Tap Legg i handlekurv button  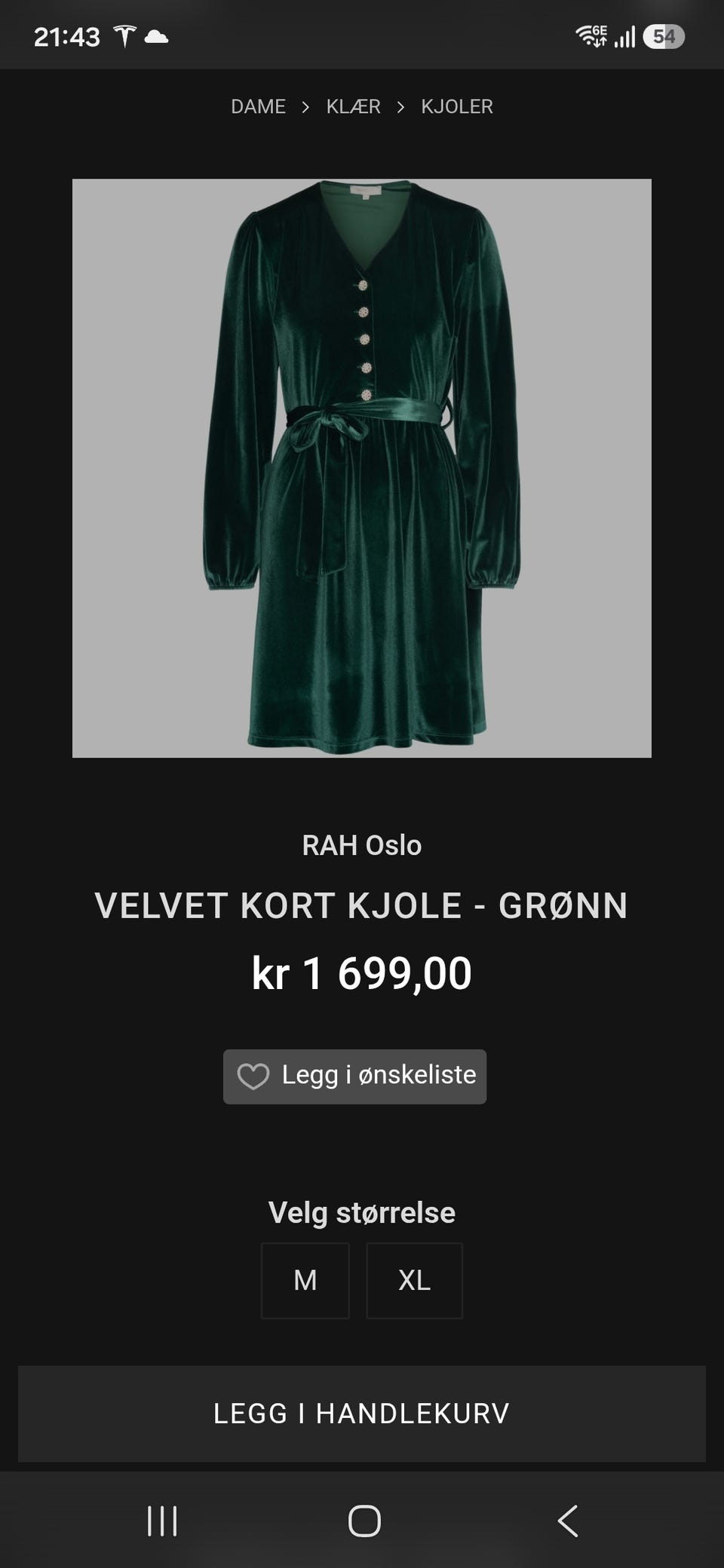coord(362,1413)
